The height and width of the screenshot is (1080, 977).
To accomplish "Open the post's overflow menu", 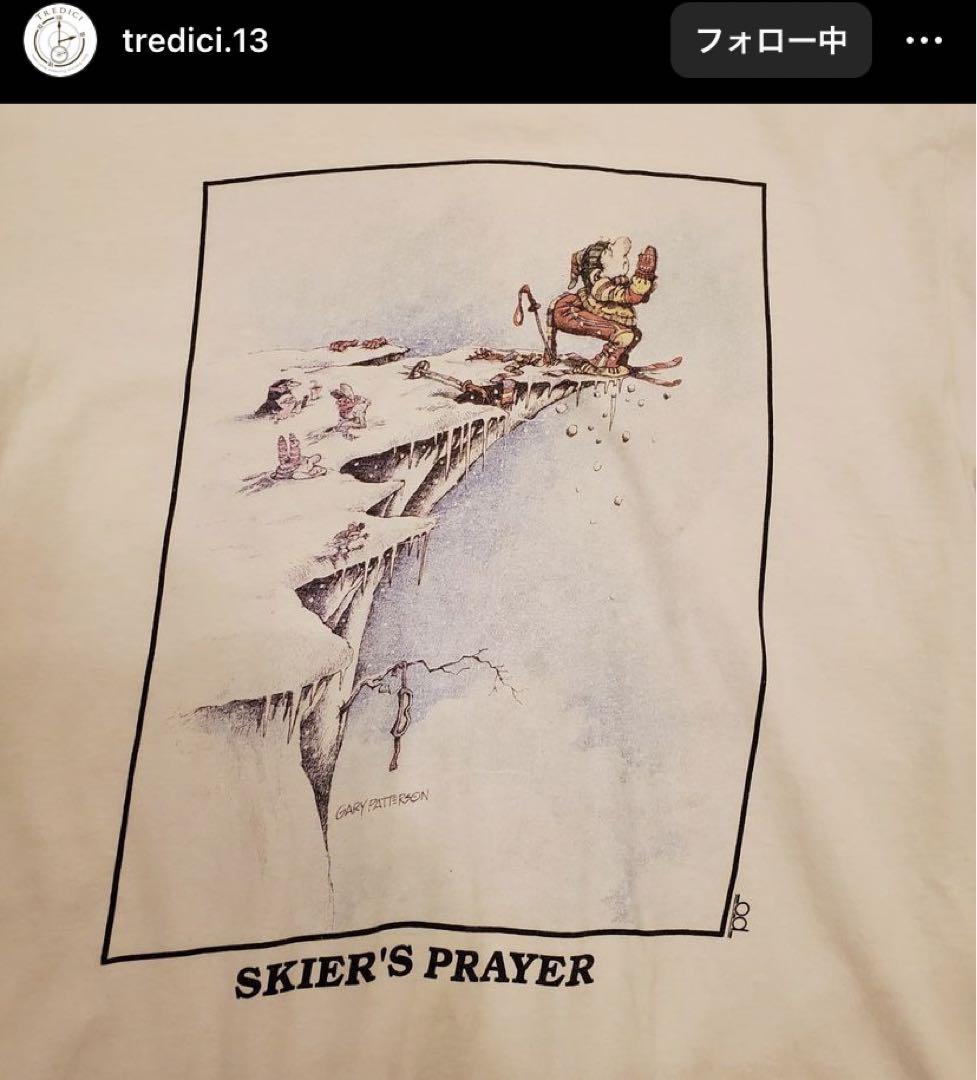I will click(926, 41).
